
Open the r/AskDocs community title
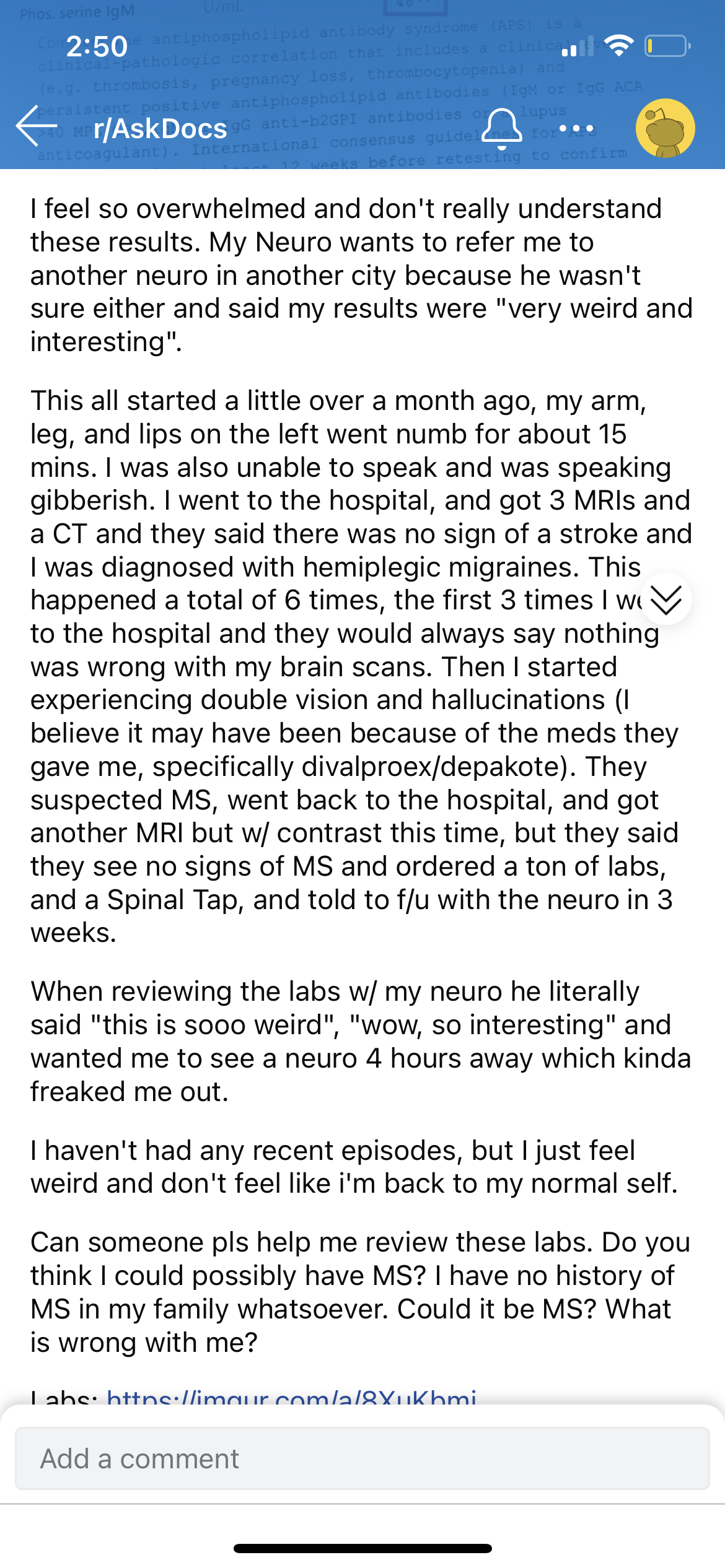(x=160, y=129)
